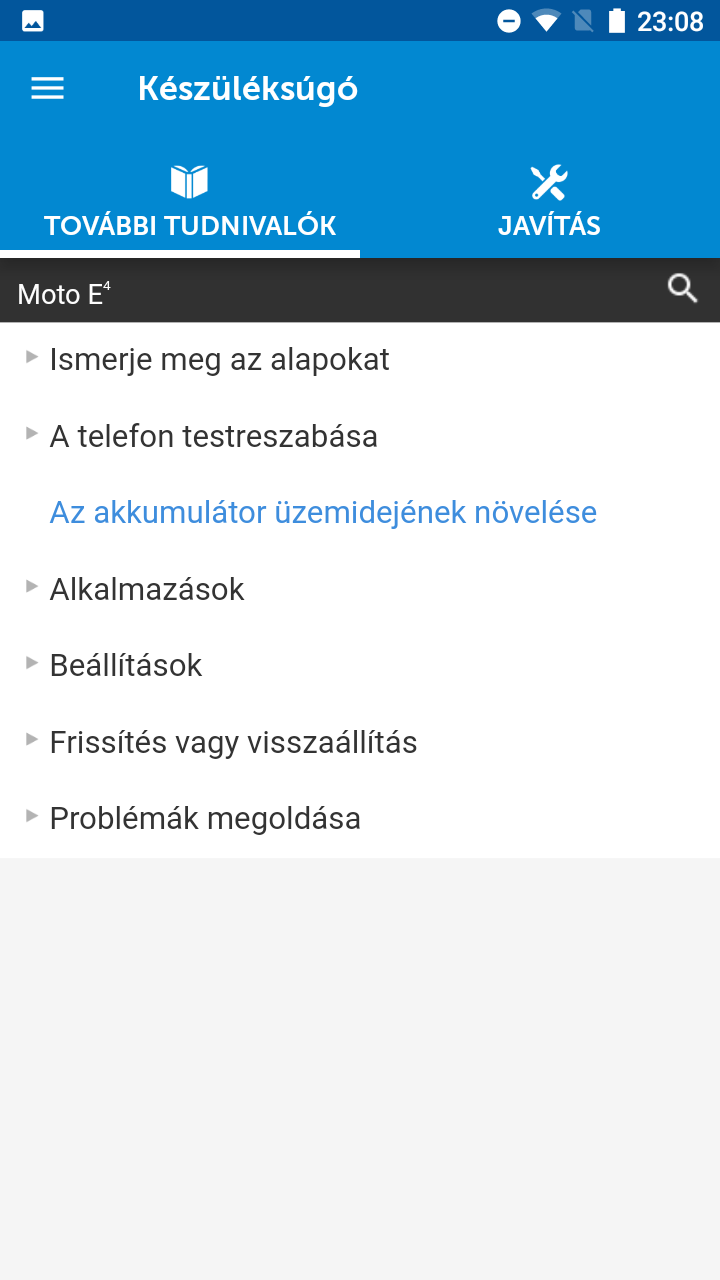
Task: Open Az akkumulátor üzemidejének növelése link
Action: tap(323, 512)
